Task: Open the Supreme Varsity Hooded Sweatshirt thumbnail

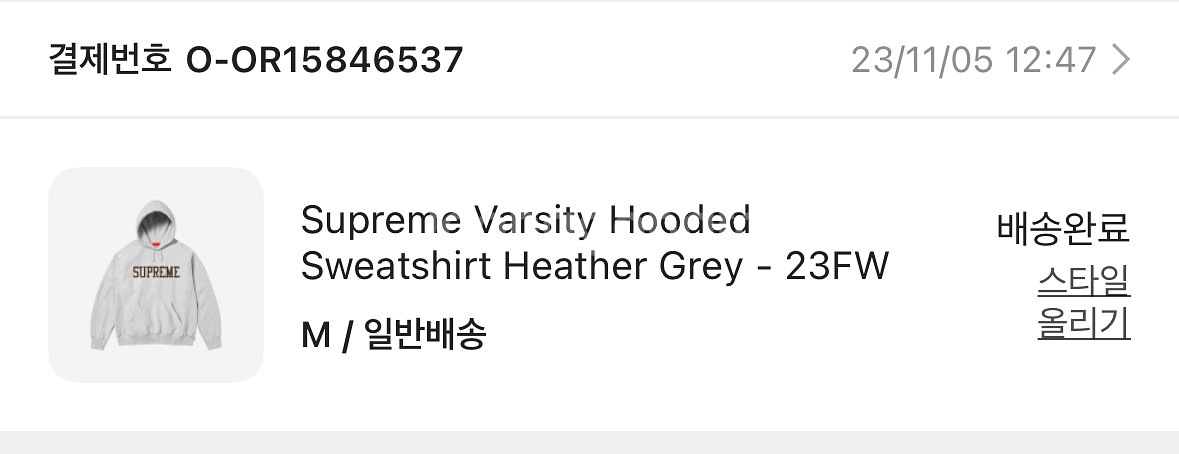Action: [x=156, y=274]
